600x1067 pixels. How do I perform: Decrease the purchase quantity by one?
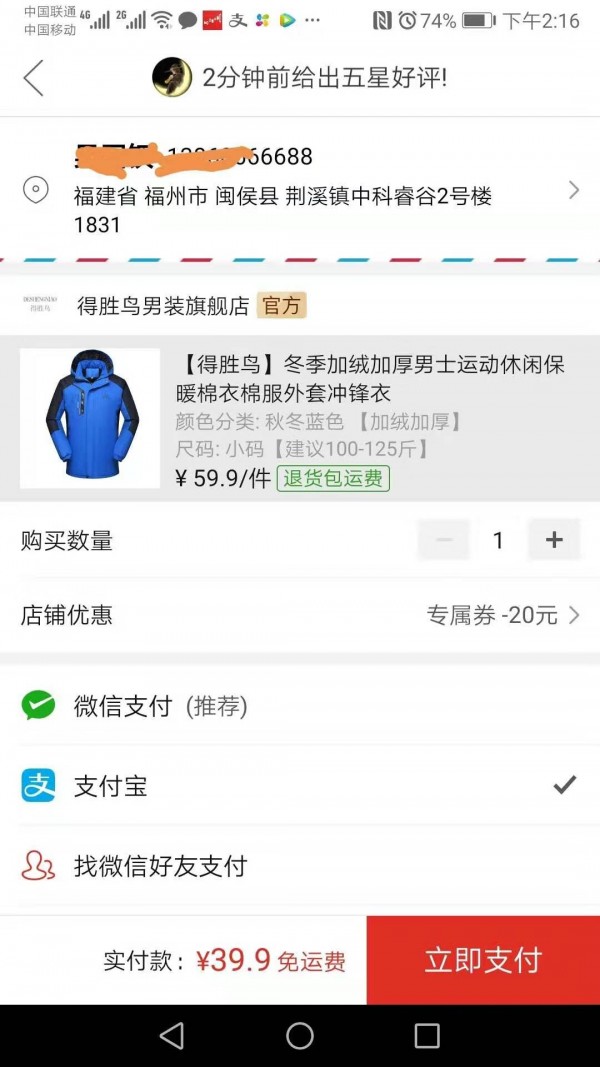click(444, 541)
